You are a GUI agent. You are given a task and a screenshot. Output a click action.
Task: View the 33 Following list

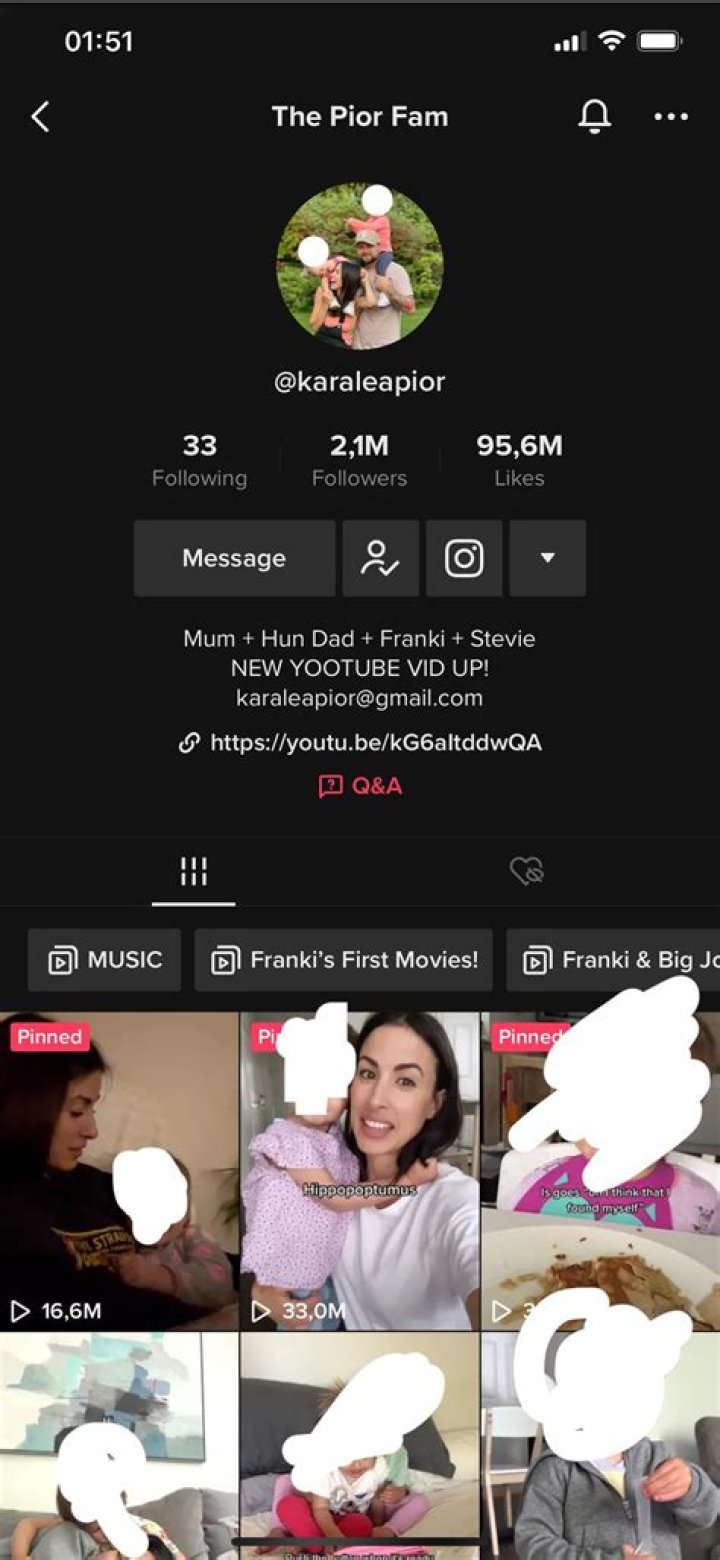[199, 460]
